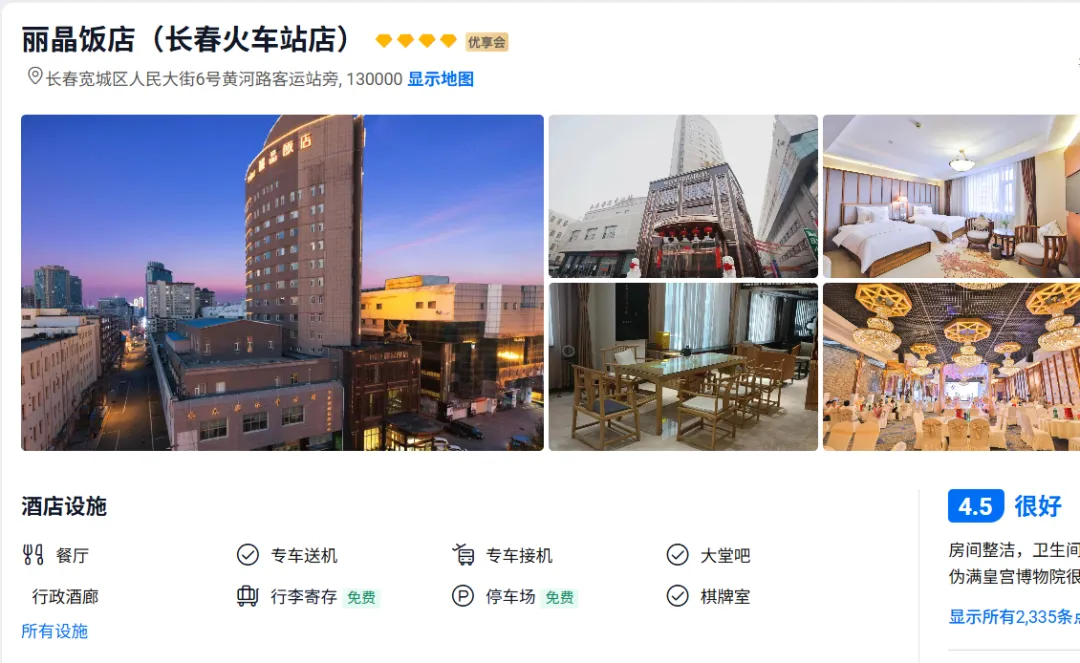Open the banquet hall chandelier photo

(950, 367)
